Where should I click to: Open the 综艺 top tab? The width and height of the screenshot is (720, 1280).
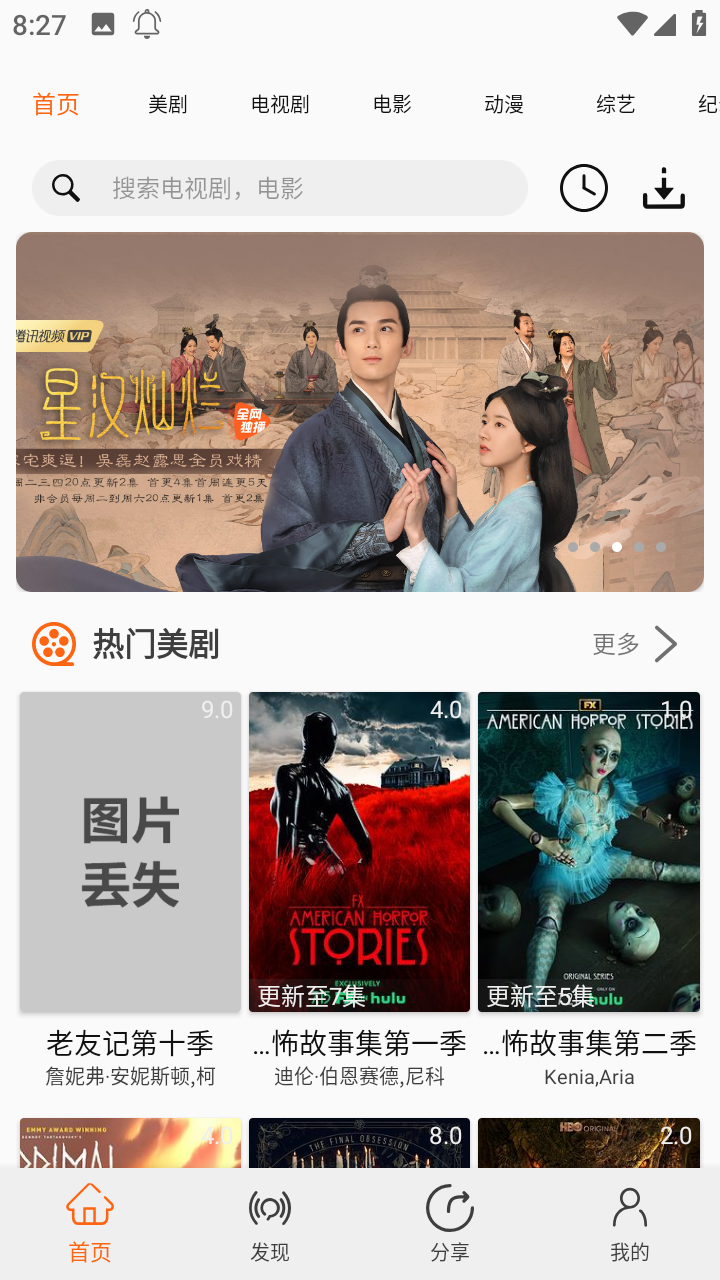tap(616, 104)
